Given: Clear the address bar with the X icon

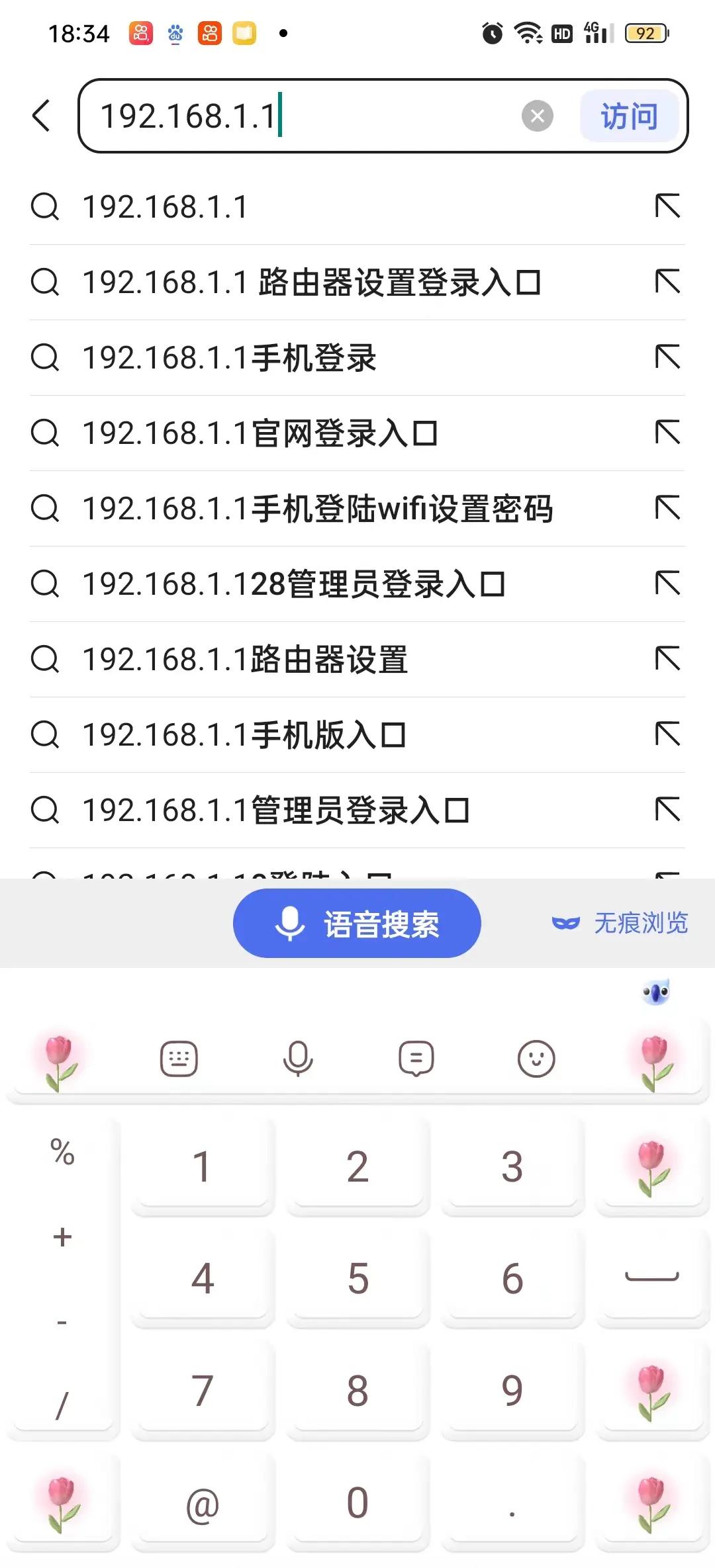Looking at the screenshot, I should (538, 114).
